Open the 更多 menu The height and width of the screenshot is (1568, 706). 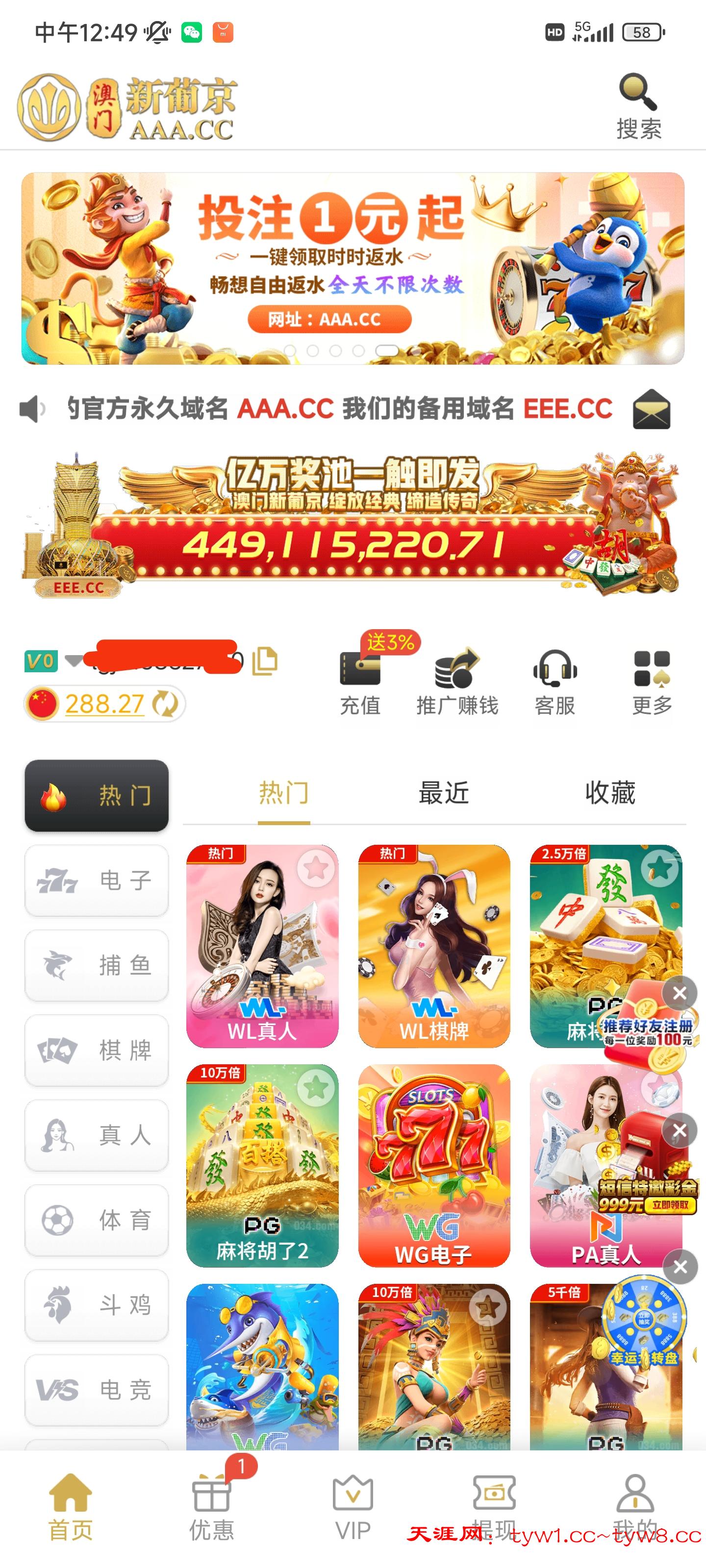652,681
